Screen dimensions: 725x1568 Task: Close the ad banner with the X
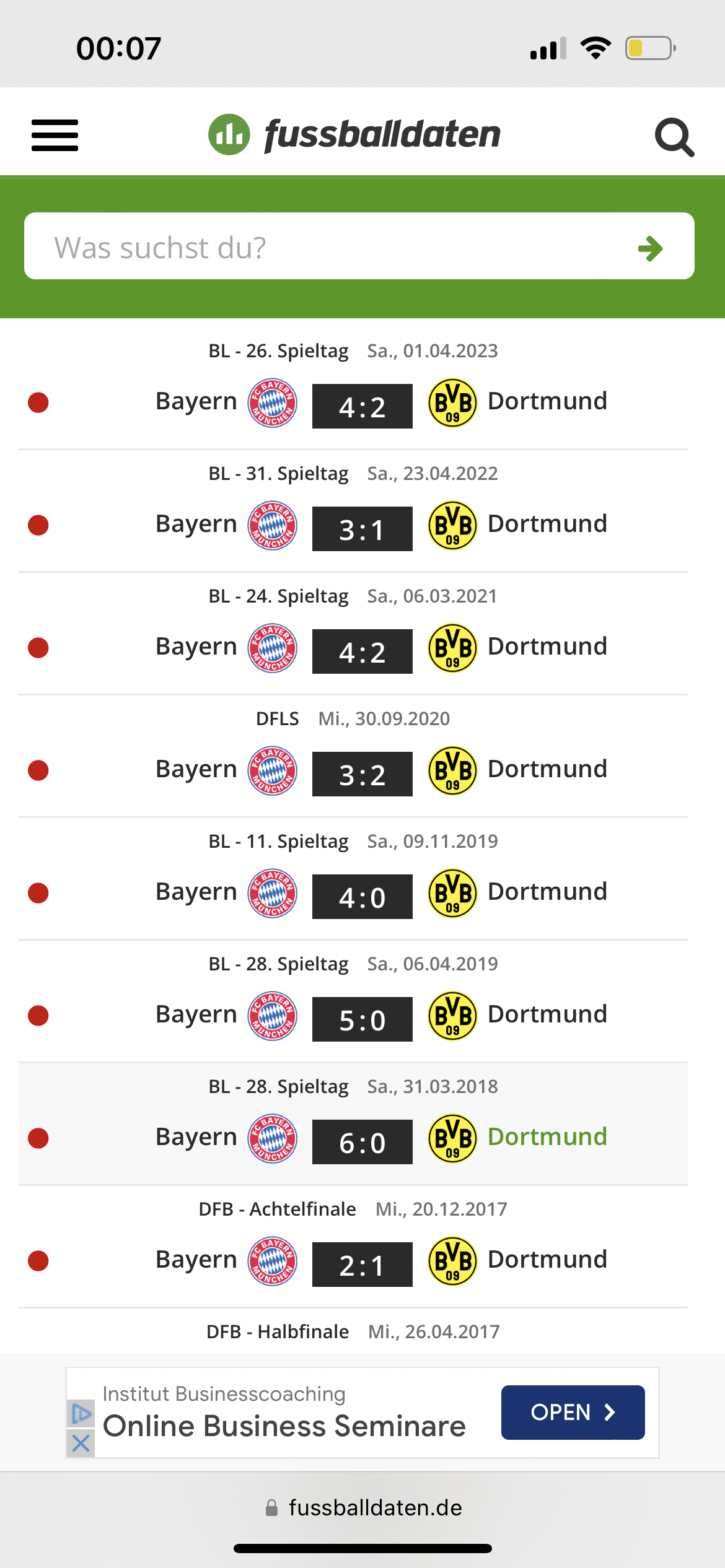[81, 1444]
